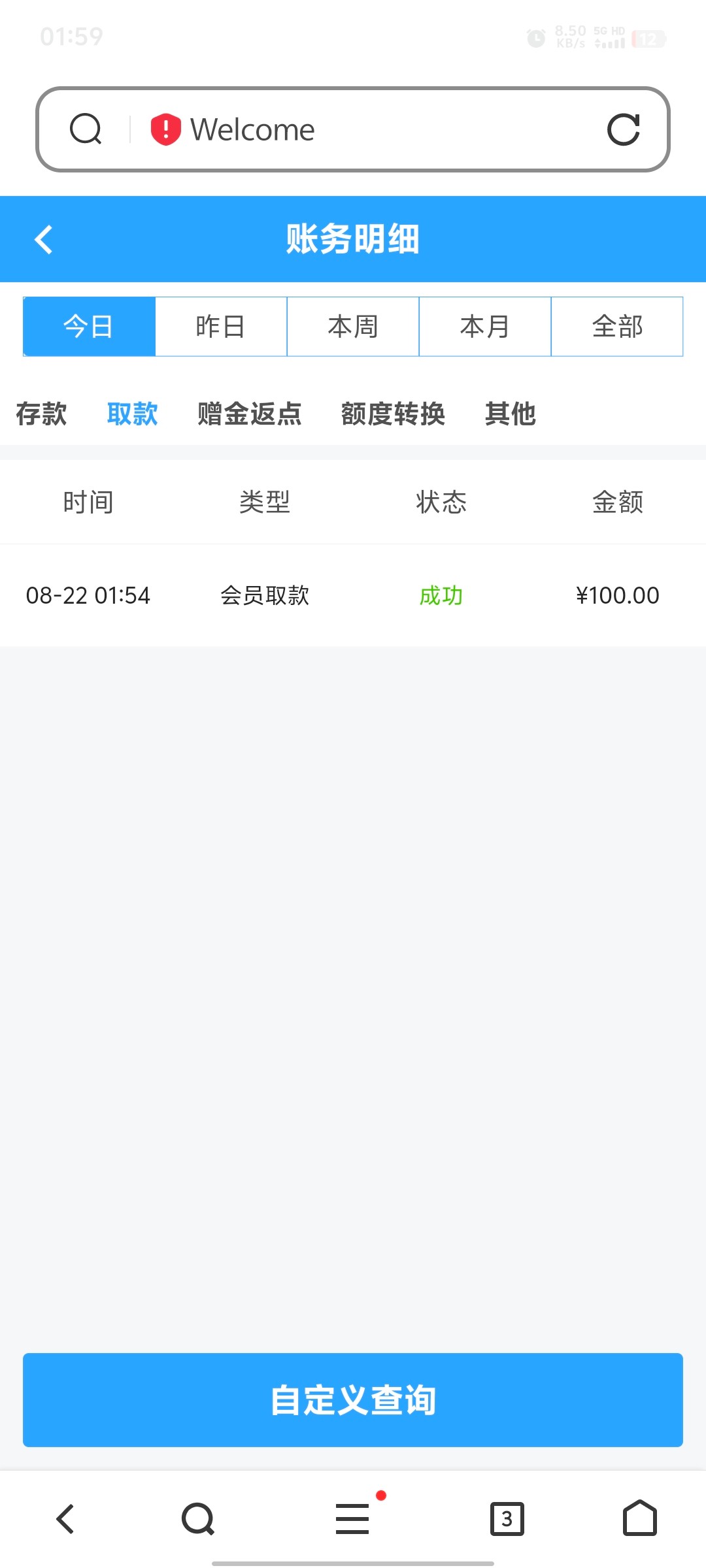Open the browser tabs switcher
The image size is (706, 1568).
(x=507, y=1518)
